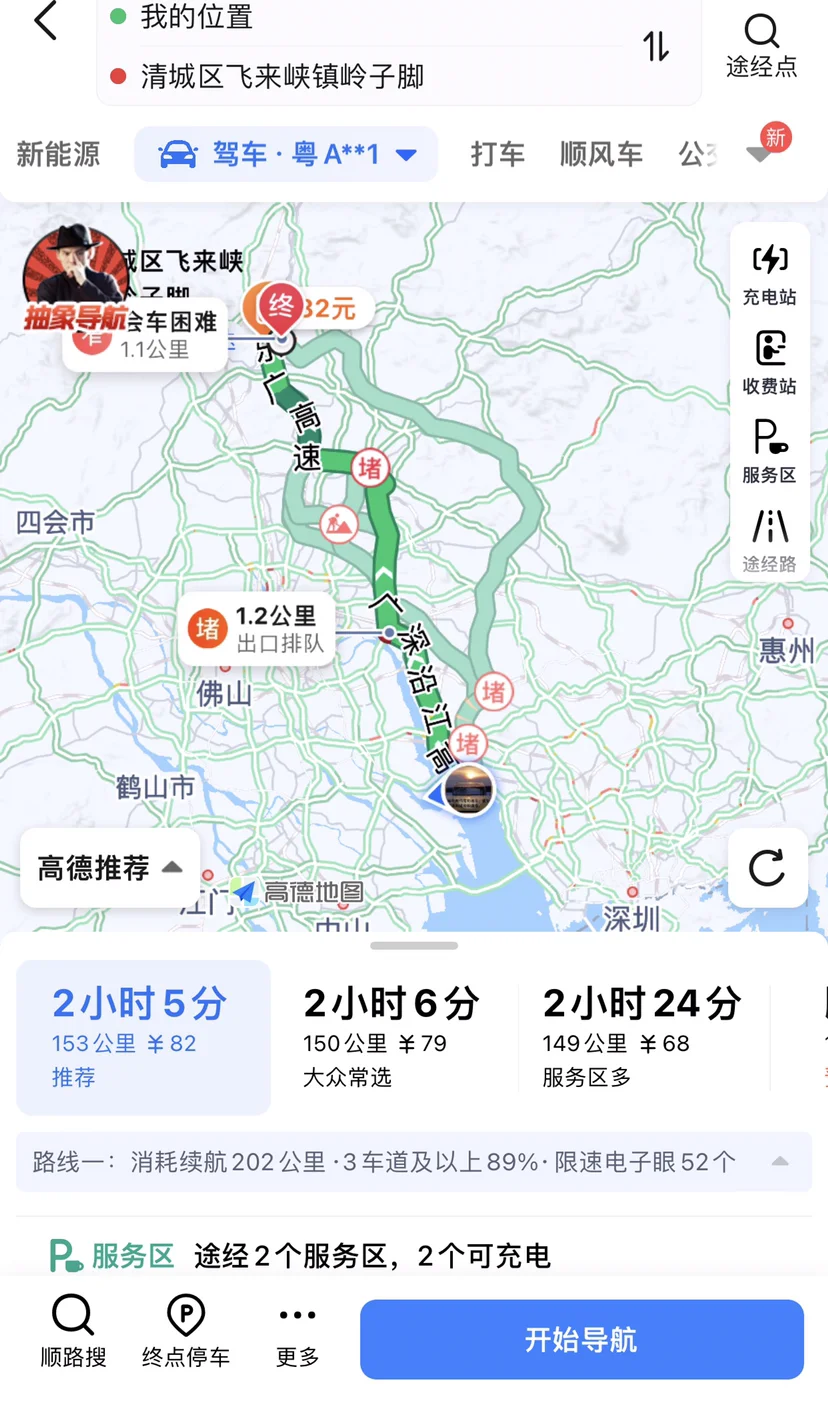The width and height of the screenshot is (828, 1402).
Task: Select the 2小时24分 服务区多 route
Action: tap(642, 1038)
